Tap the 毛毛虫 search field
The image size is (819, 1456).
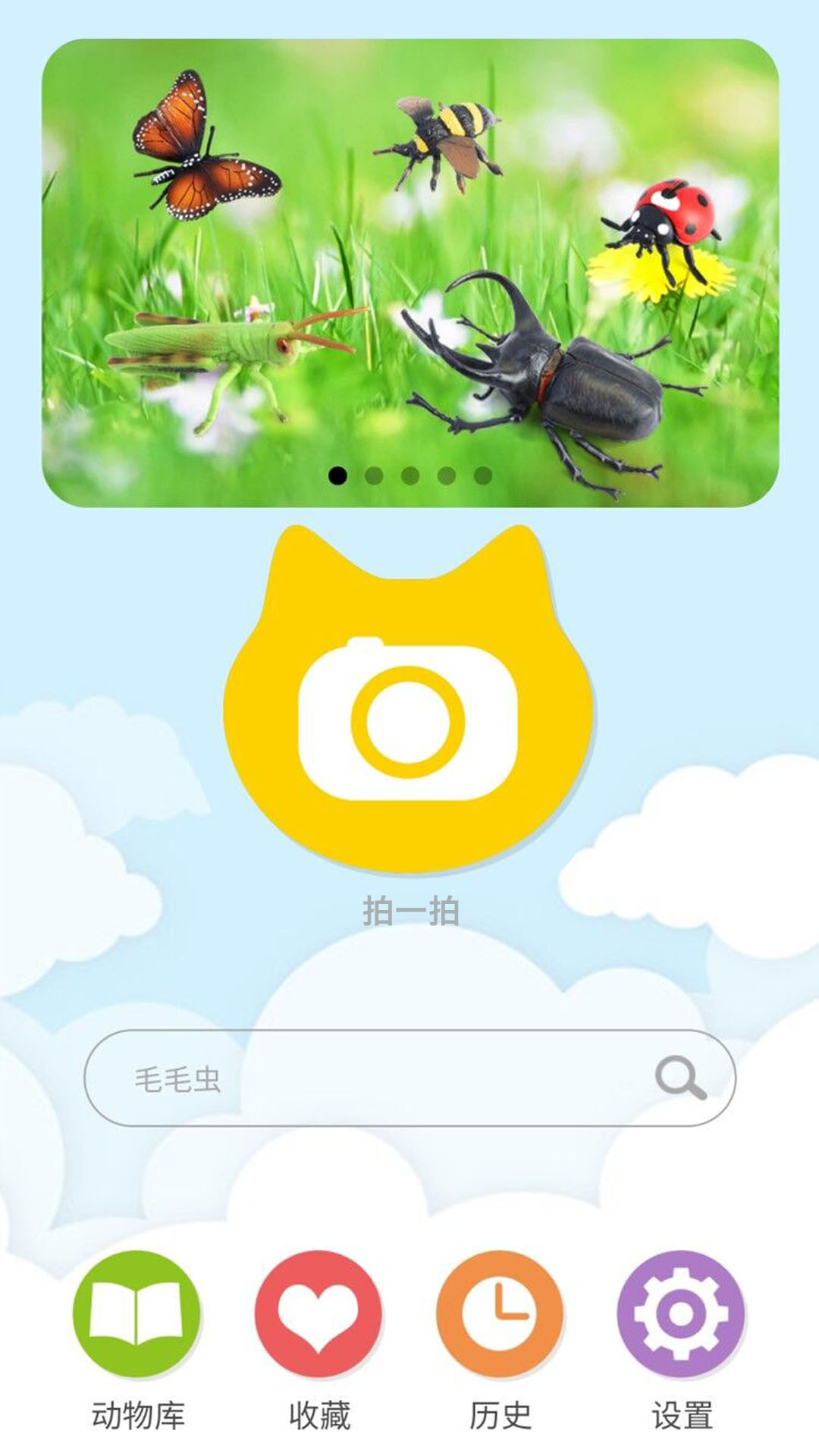pyautogui.click(x=409, y=1078)
